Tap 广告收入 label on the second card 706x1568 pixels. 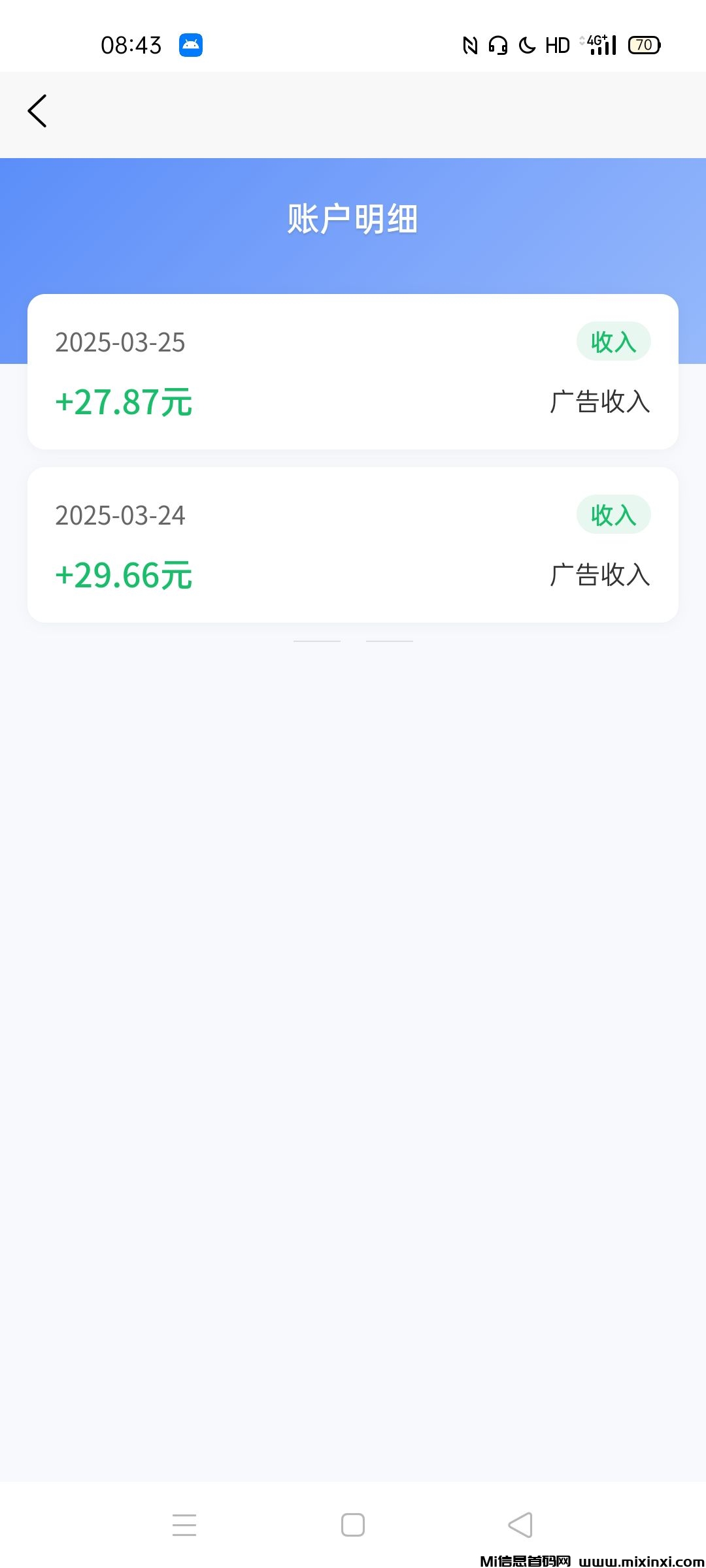click(599, 577)
